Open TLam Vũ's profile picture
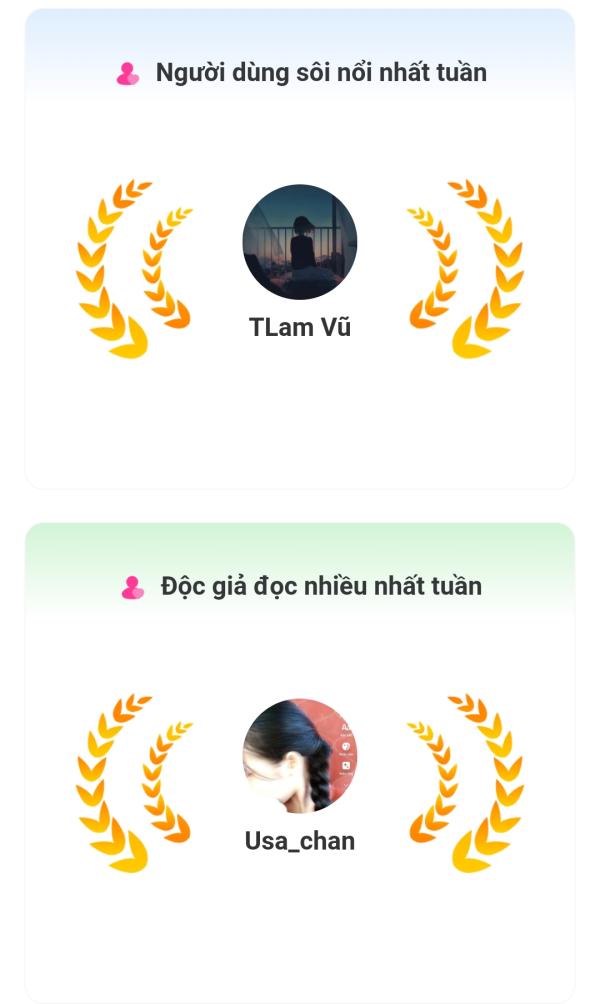The height and width of the screenshot is (1004, 600). tap(300, 242)
